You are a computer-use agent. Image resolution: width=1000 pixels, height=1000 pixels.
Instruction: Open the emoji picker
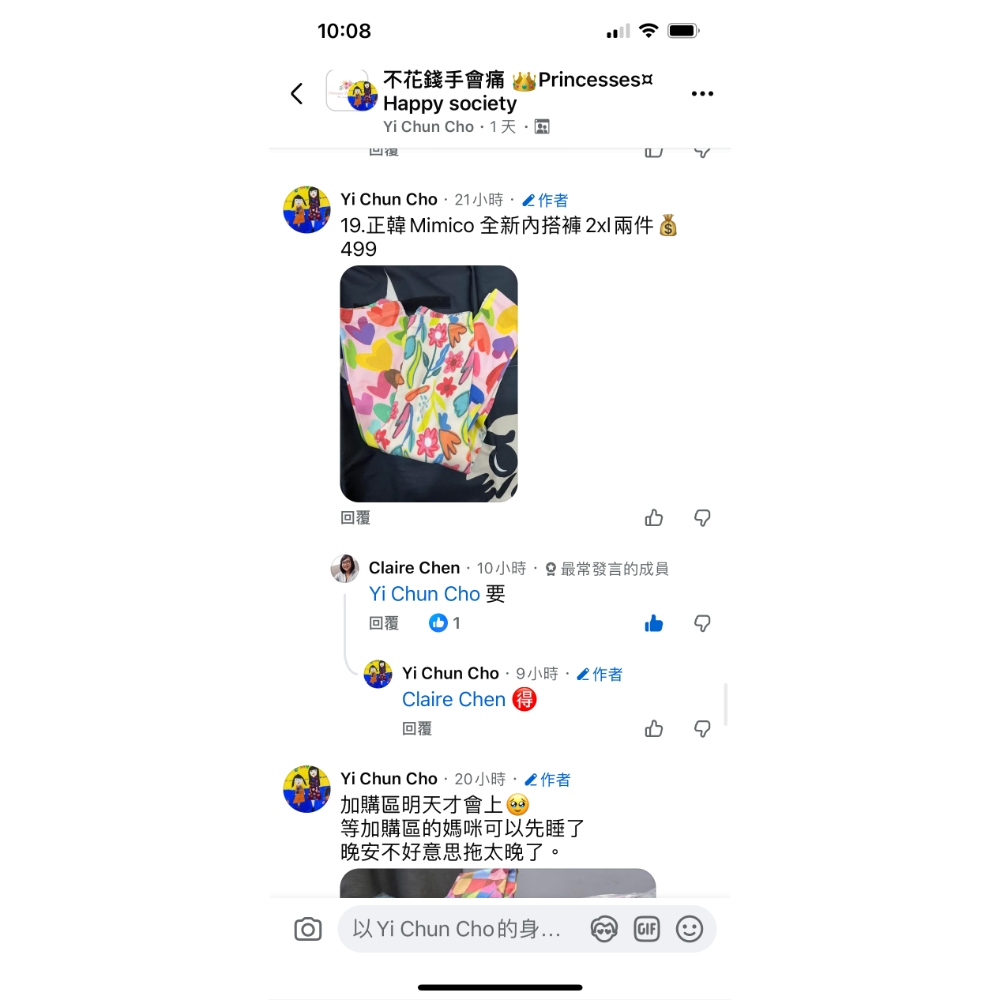tap(690, 930)
